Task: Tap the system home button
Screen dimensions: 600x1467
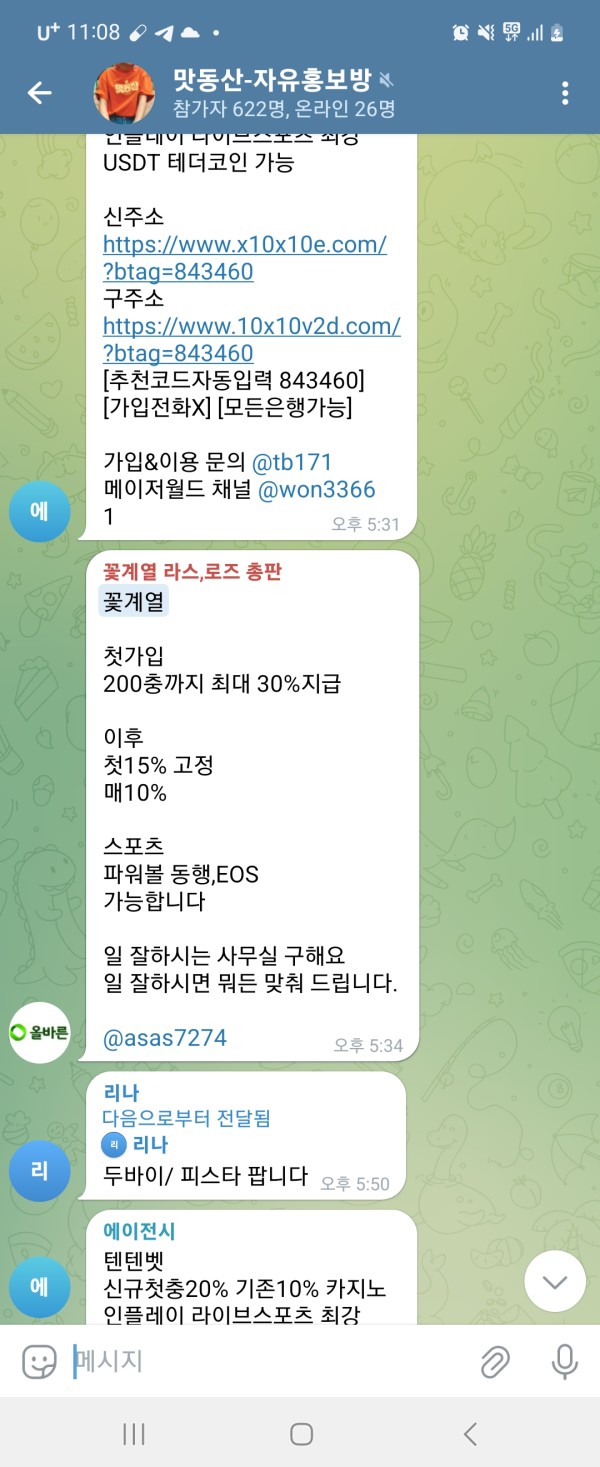Action: (301, 1434)
